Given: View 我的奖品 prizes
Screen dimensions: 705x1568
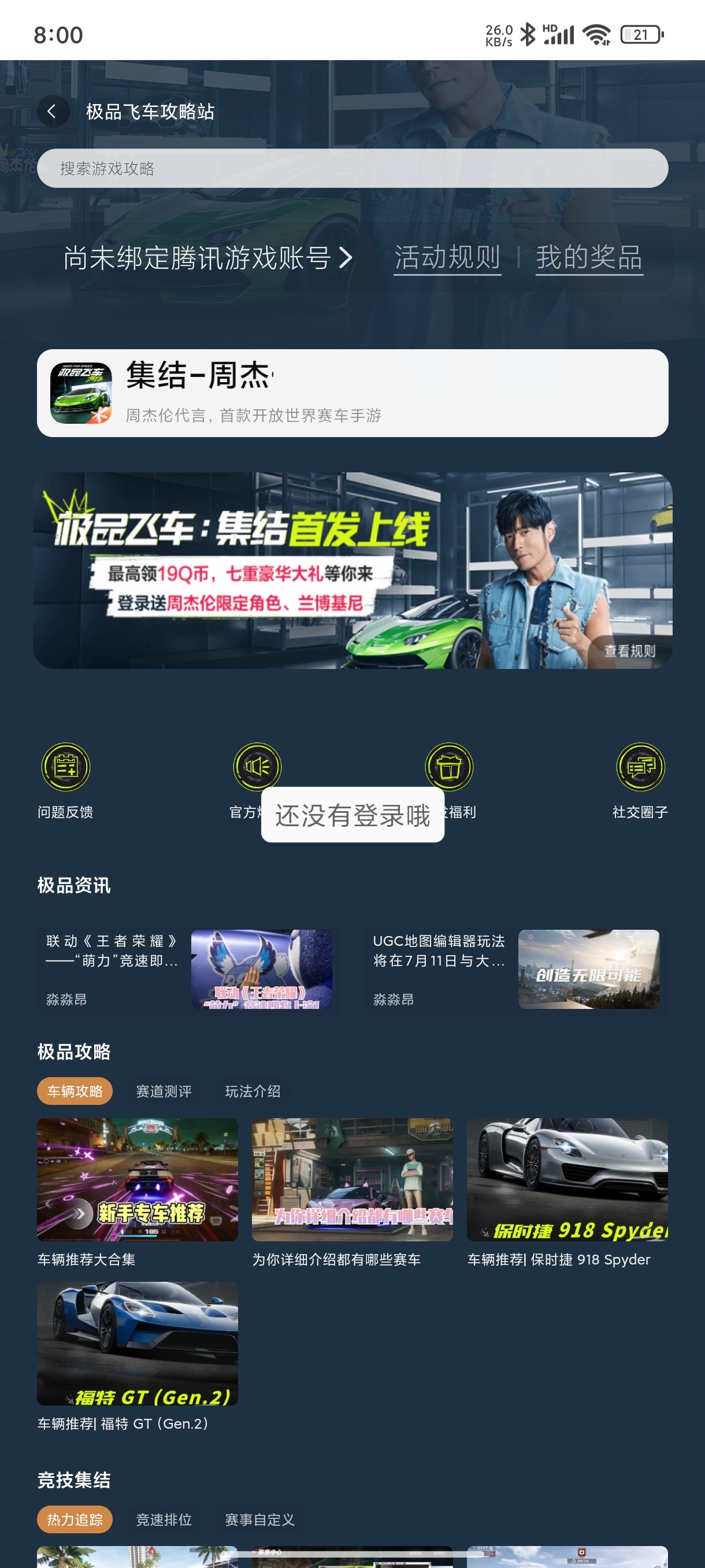Looking at the screenshot, I should (589, 257).
